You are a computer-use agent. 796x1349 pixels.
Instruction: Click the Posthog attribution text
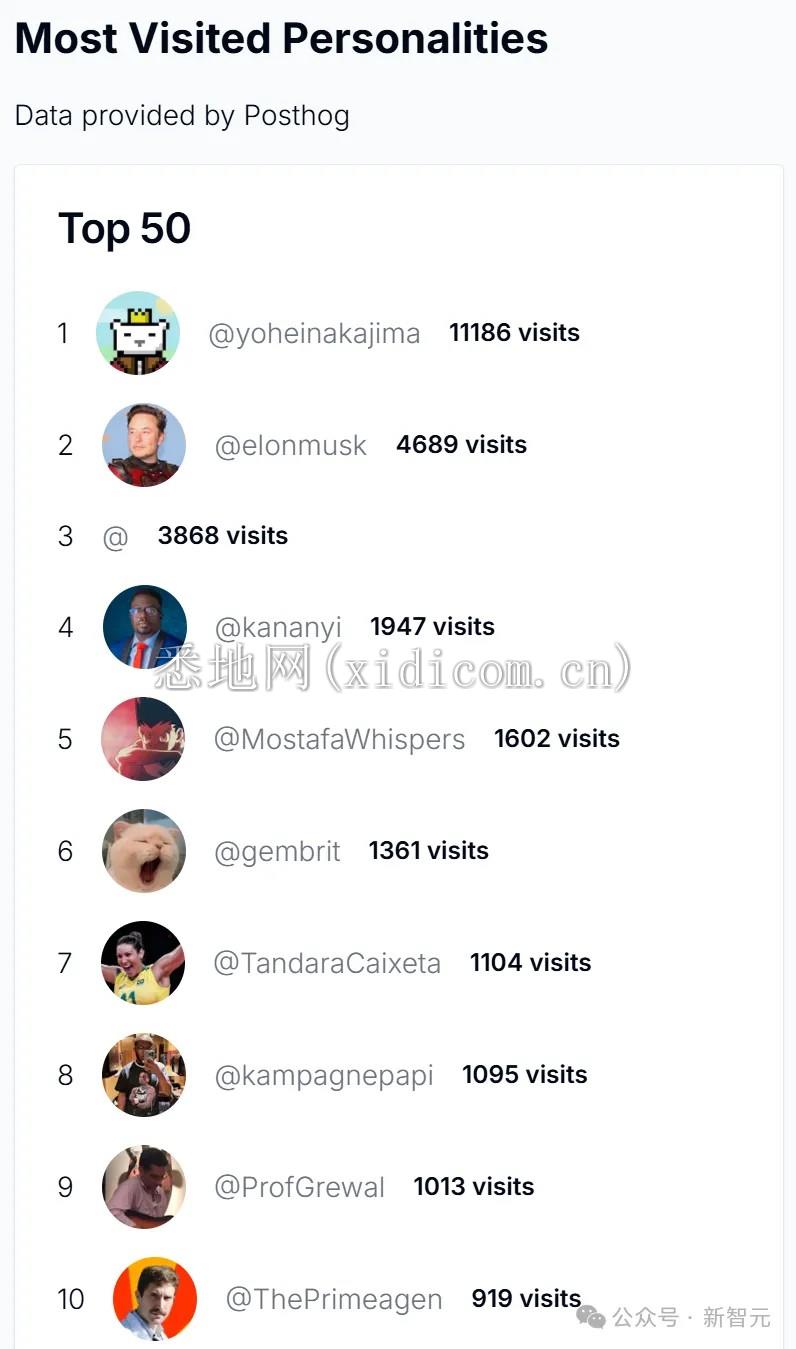click(x=182, y=116)
